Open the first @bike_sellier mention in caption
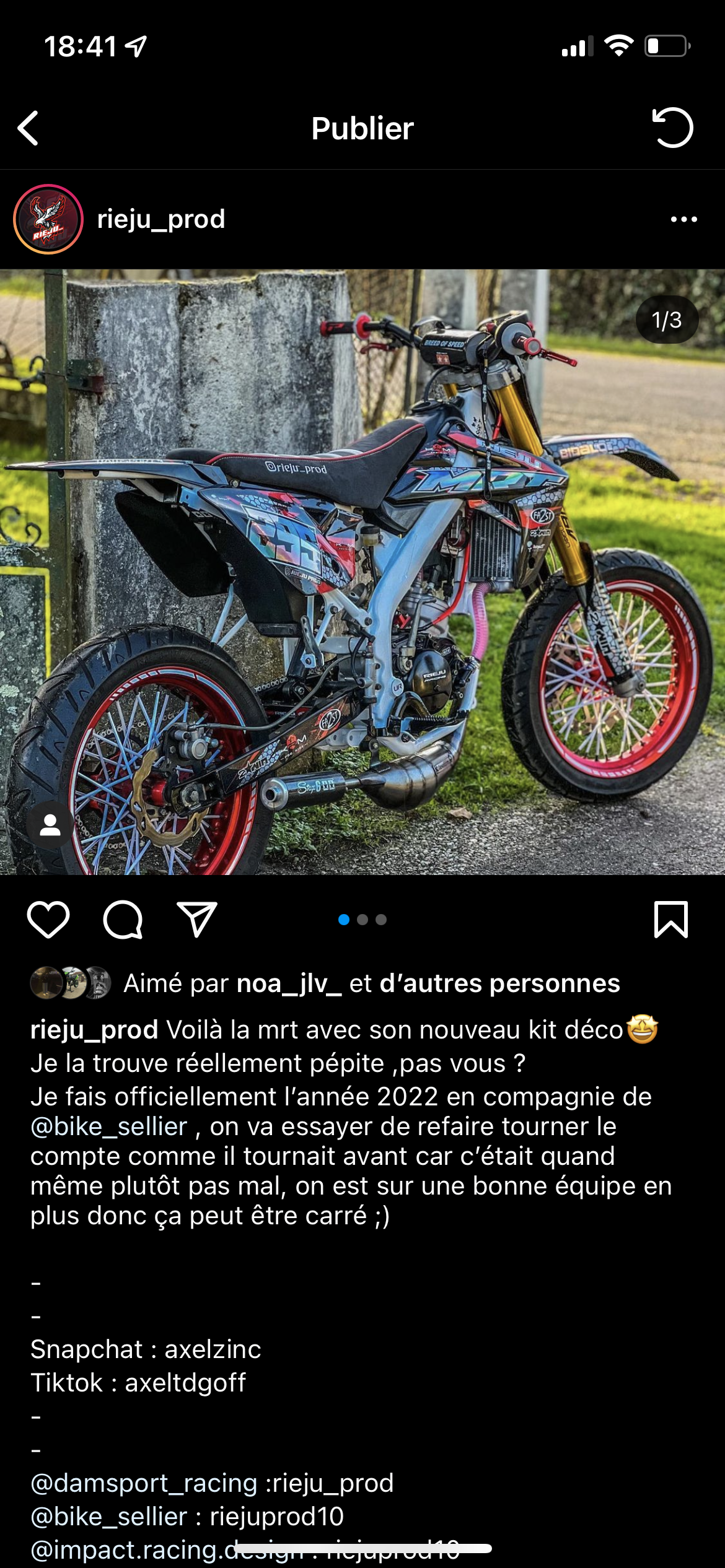Image resolution: width=725 pixels, height=1568 pixels. (x=109, y=1126)
